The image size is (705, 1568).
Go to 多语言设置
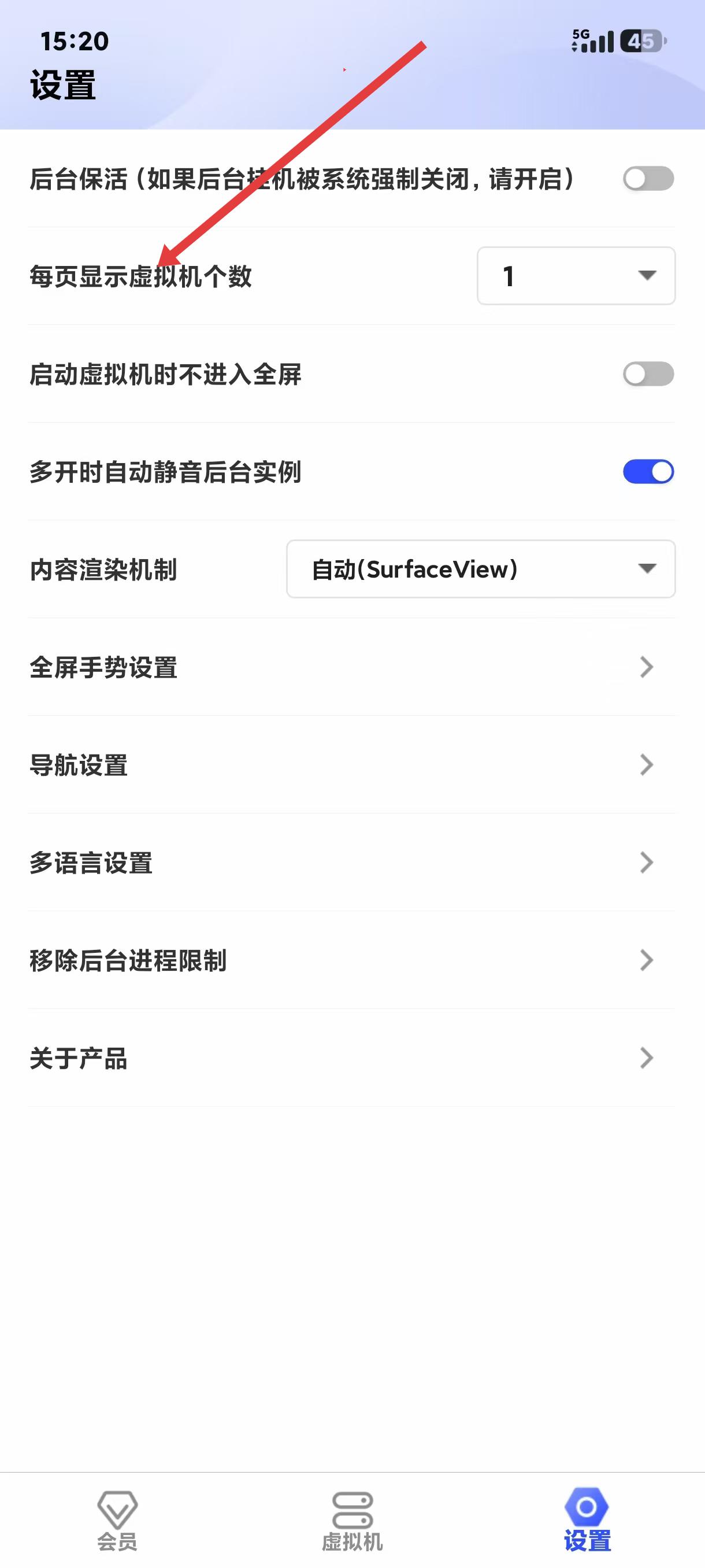pos(351,863)
